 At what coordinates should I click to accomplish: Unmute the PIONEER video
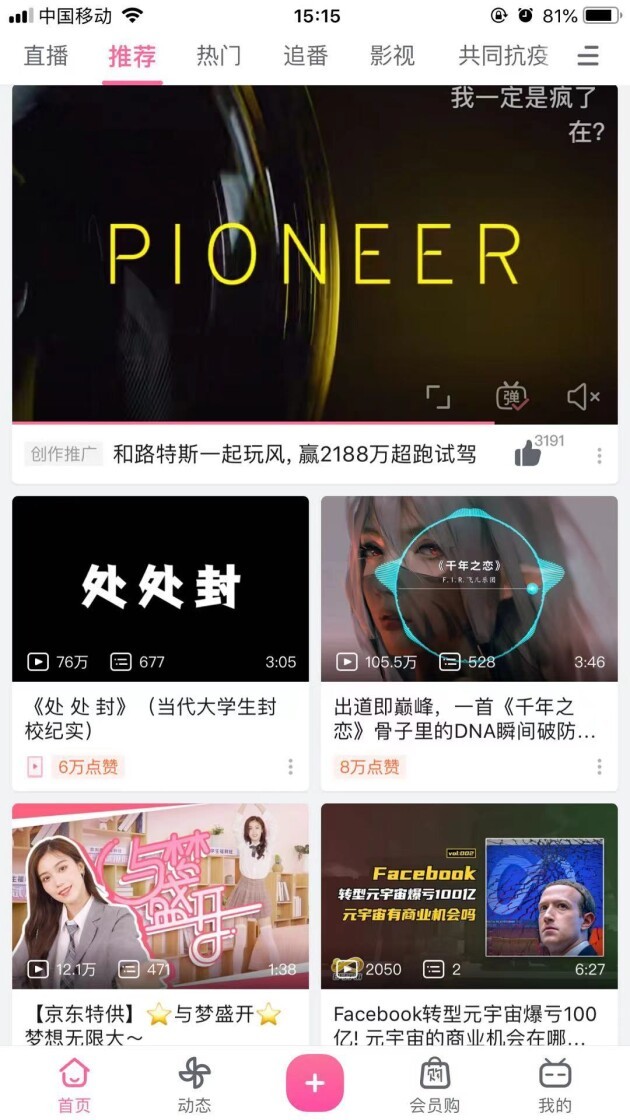(582, 397)
